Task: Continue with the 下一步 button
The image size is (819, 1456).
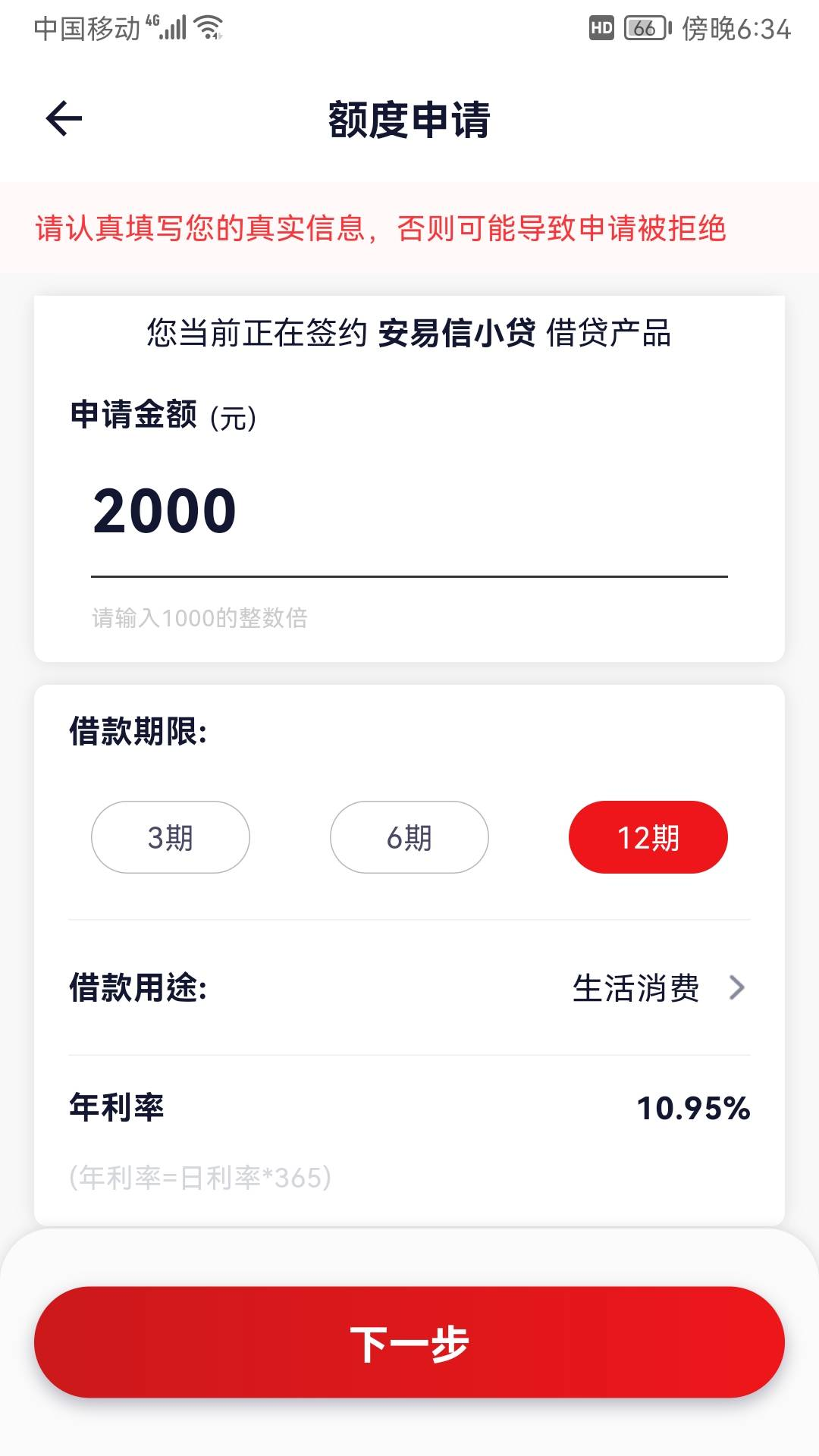Action: point(409,1342)
